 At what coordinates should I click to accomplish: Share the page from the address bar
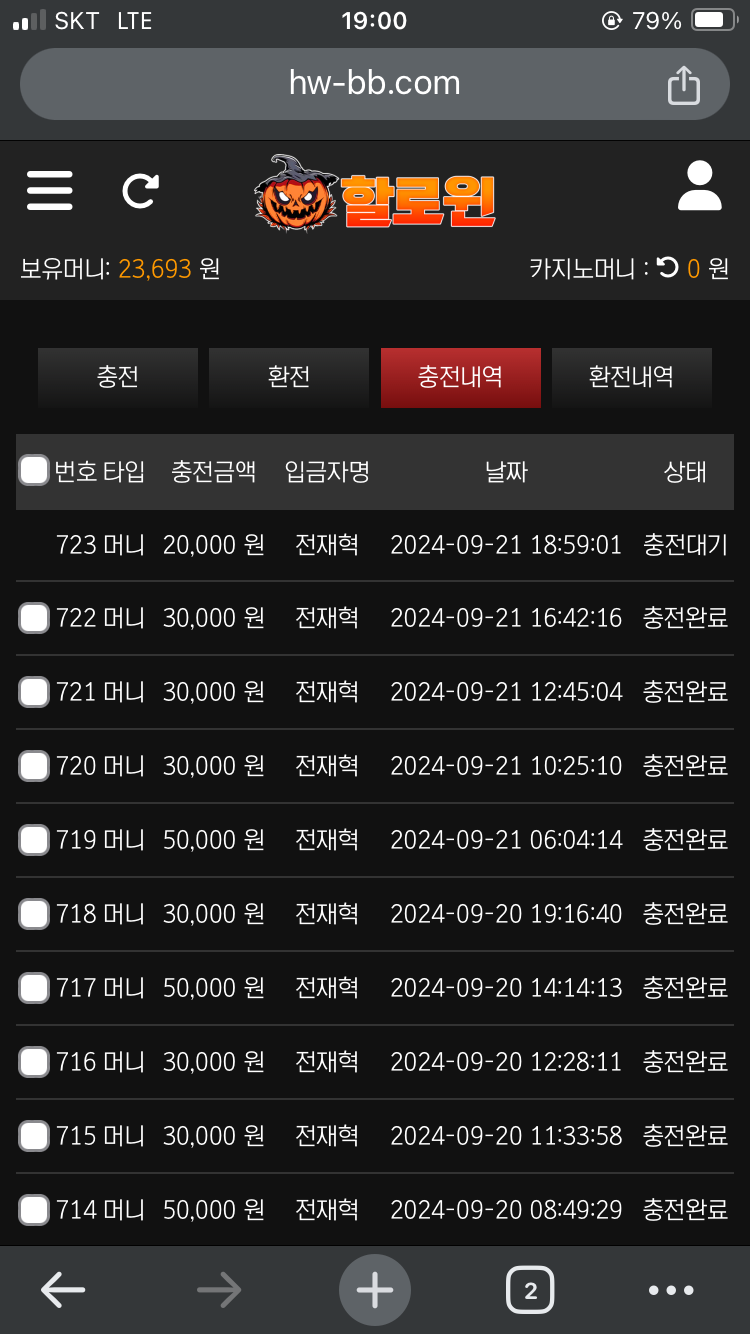pyautogui.click(x=684, y=84)
